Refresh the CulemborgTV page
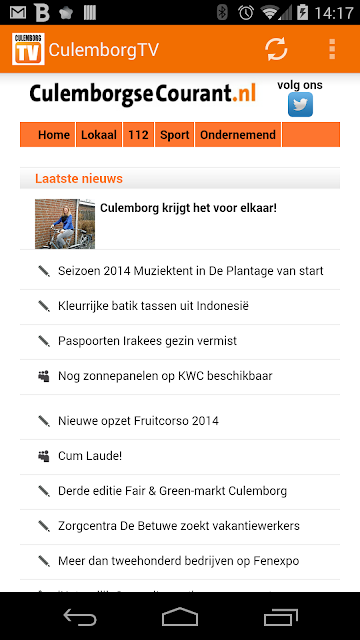 (276, 49)
